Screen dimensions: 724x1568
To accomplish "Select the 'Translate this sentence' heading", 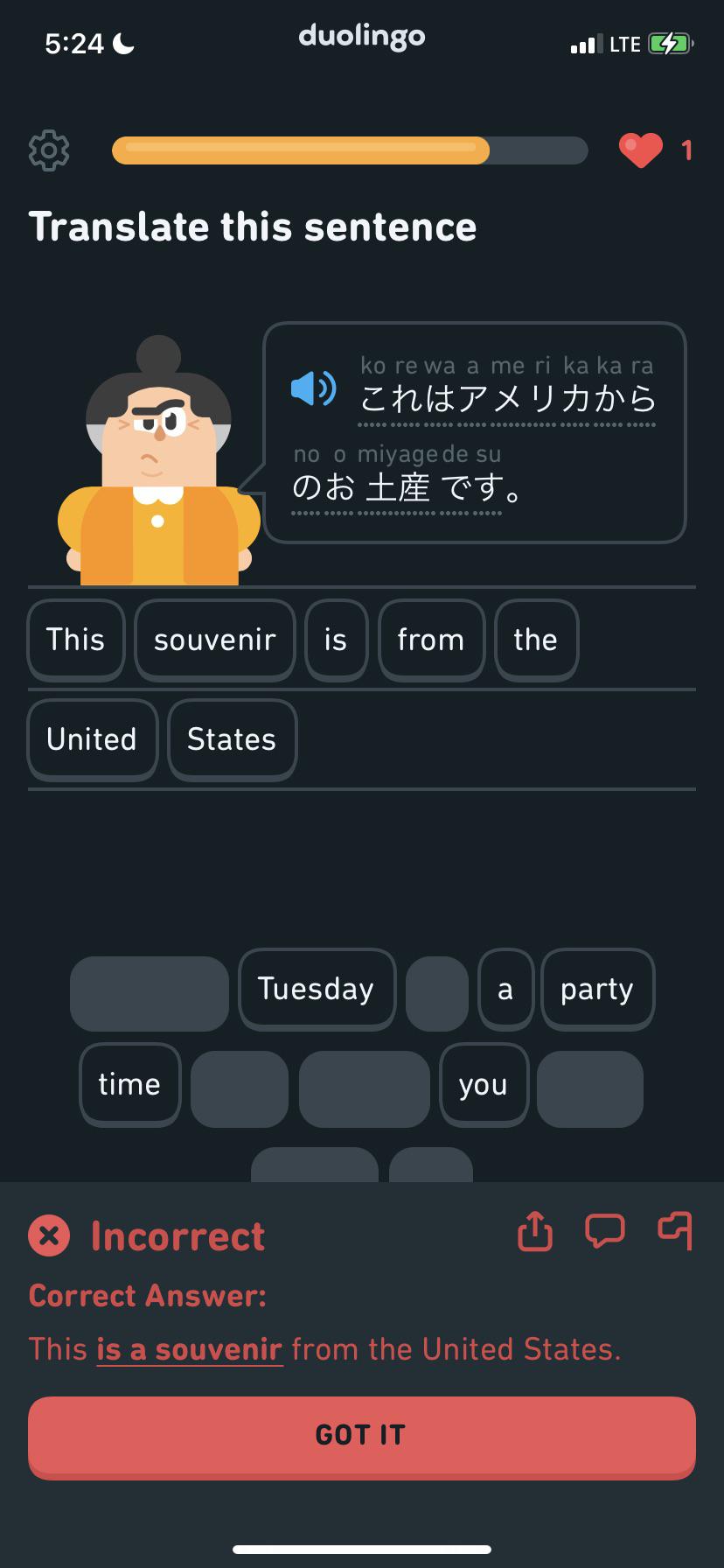I will [254, 226].
